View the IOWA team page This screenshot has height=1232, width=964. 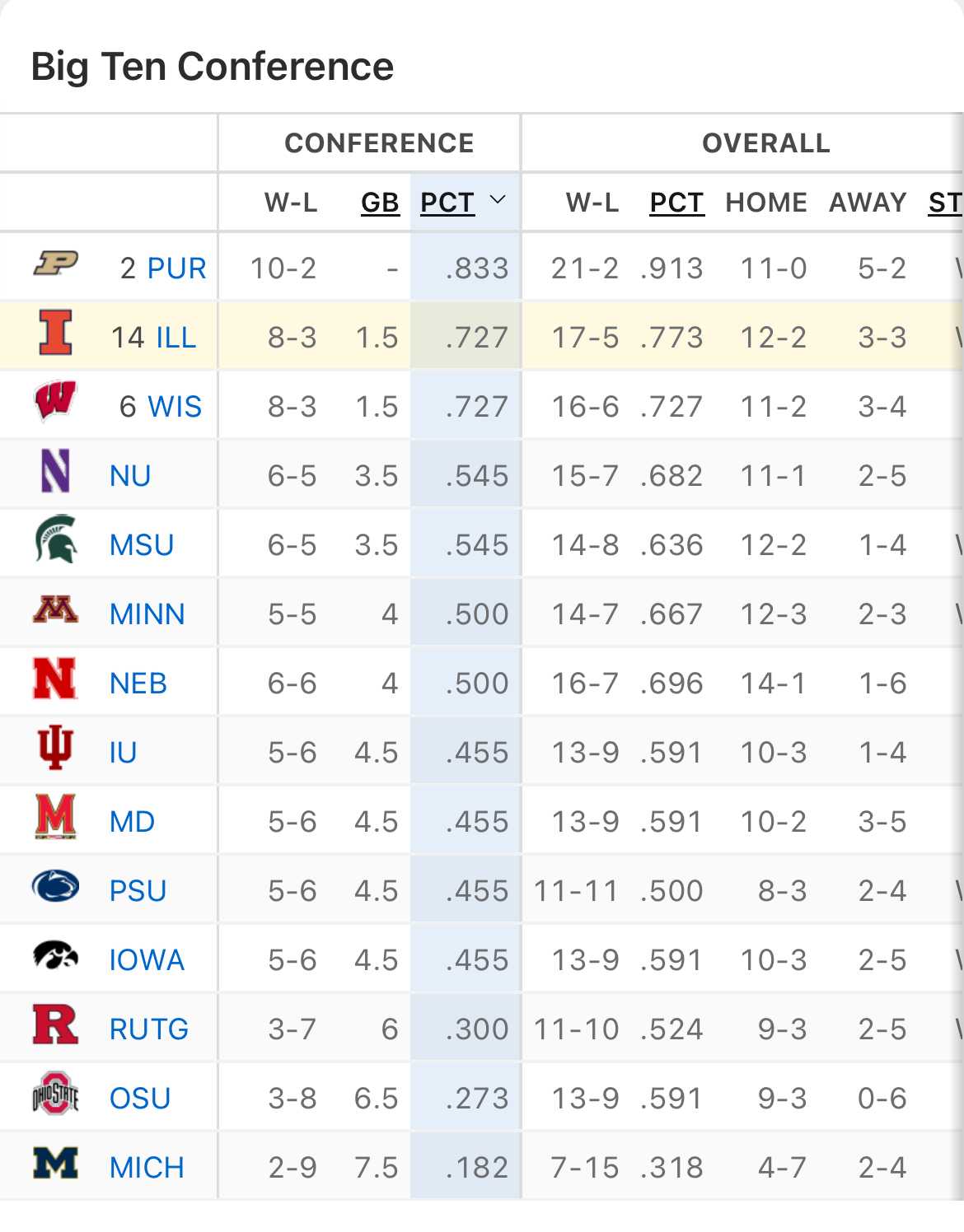click(147, 960)
